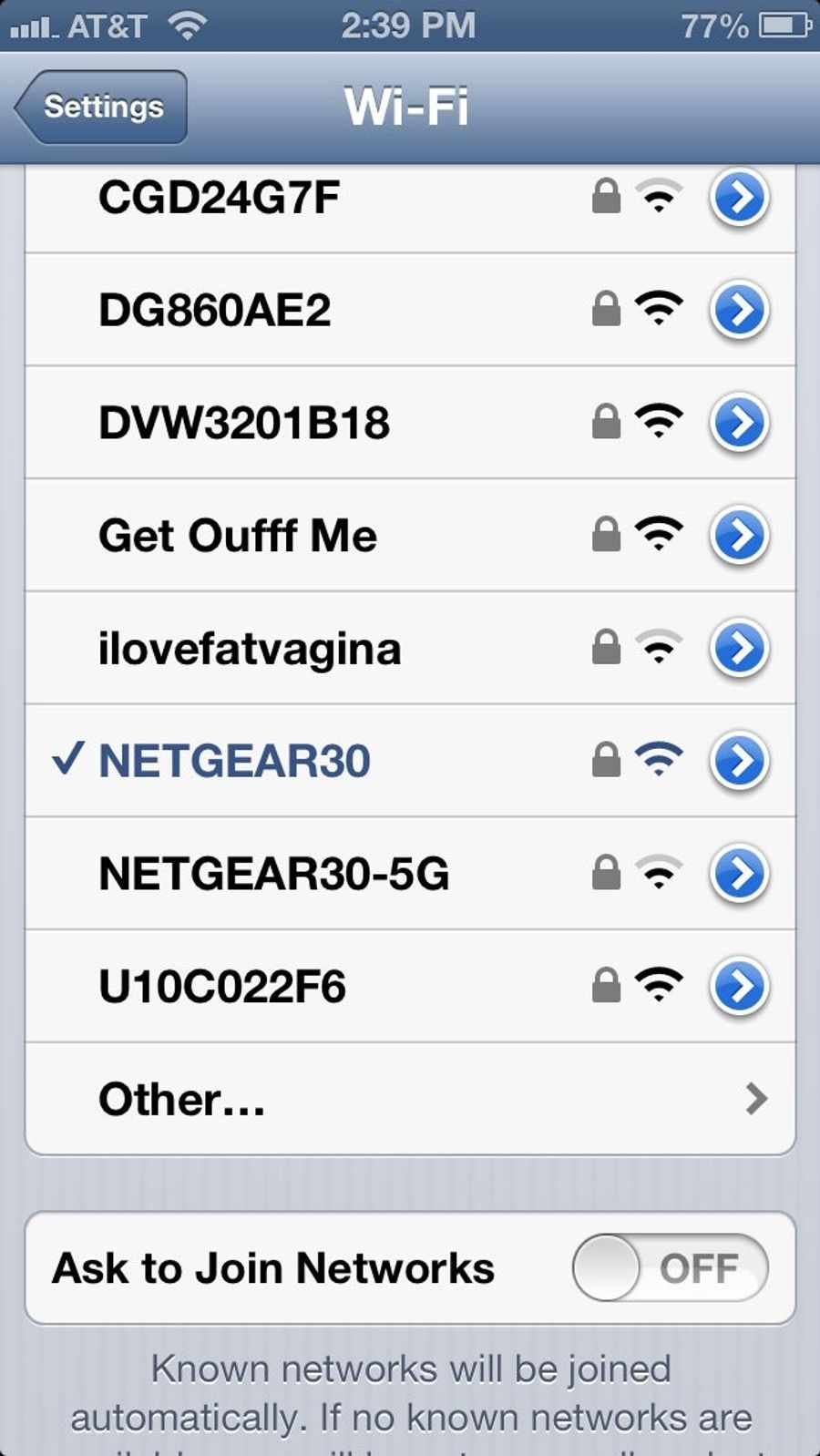Connect to DVW3201B18 network
Viewport: 820px width, 1456px height.
click(x=244, y=424)
